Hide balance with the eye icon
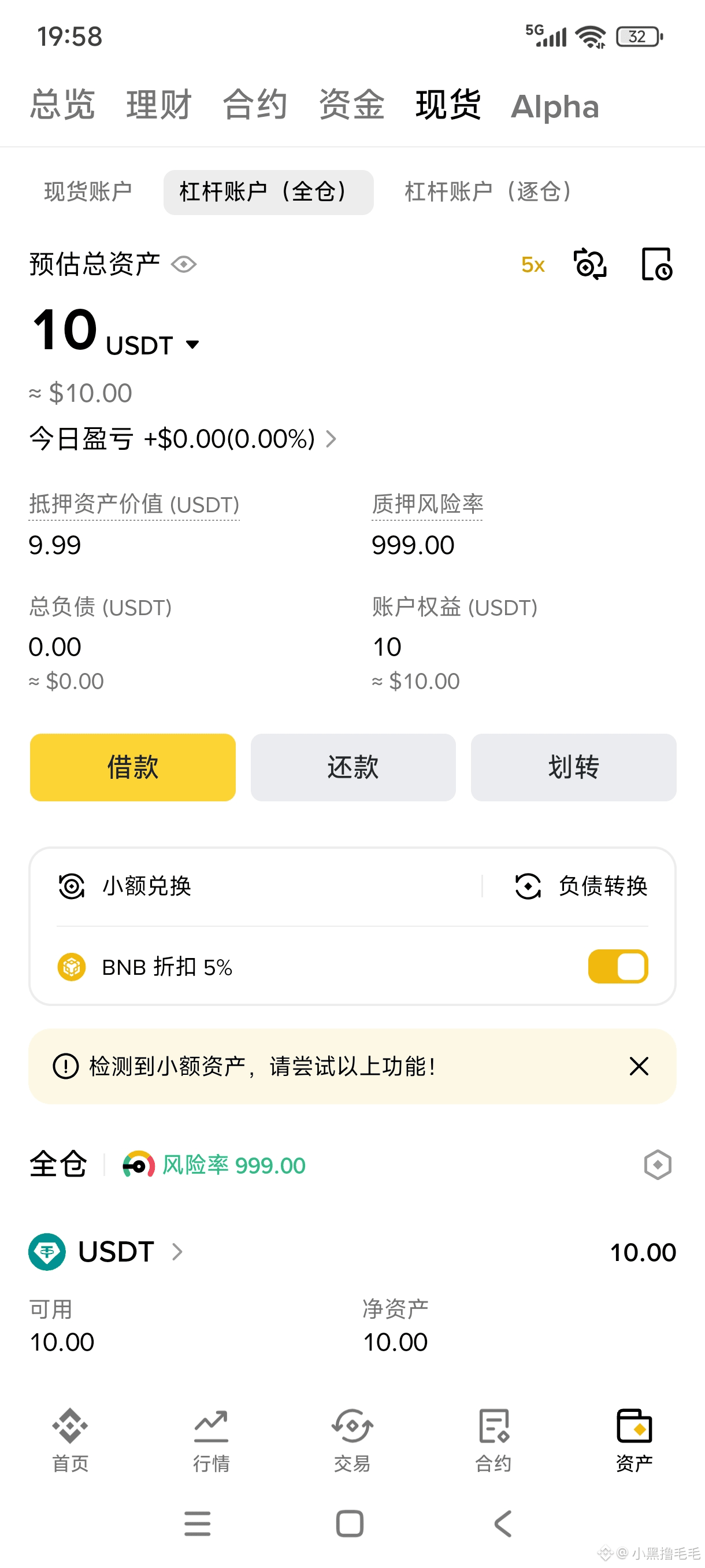705x1568 pixels. (x=184, y=265)
